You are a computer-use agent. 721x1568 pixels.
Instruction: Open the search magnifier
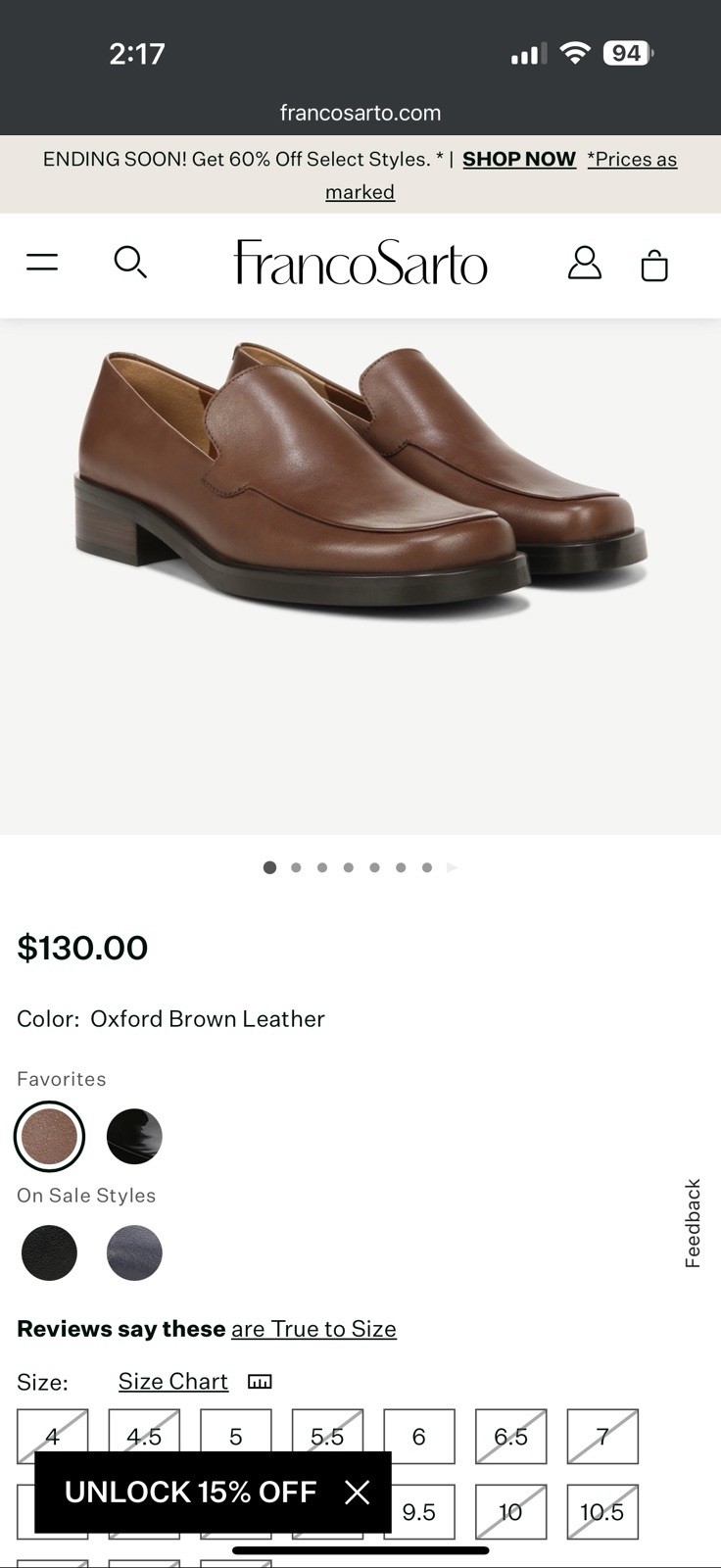[x=130, y=263]
